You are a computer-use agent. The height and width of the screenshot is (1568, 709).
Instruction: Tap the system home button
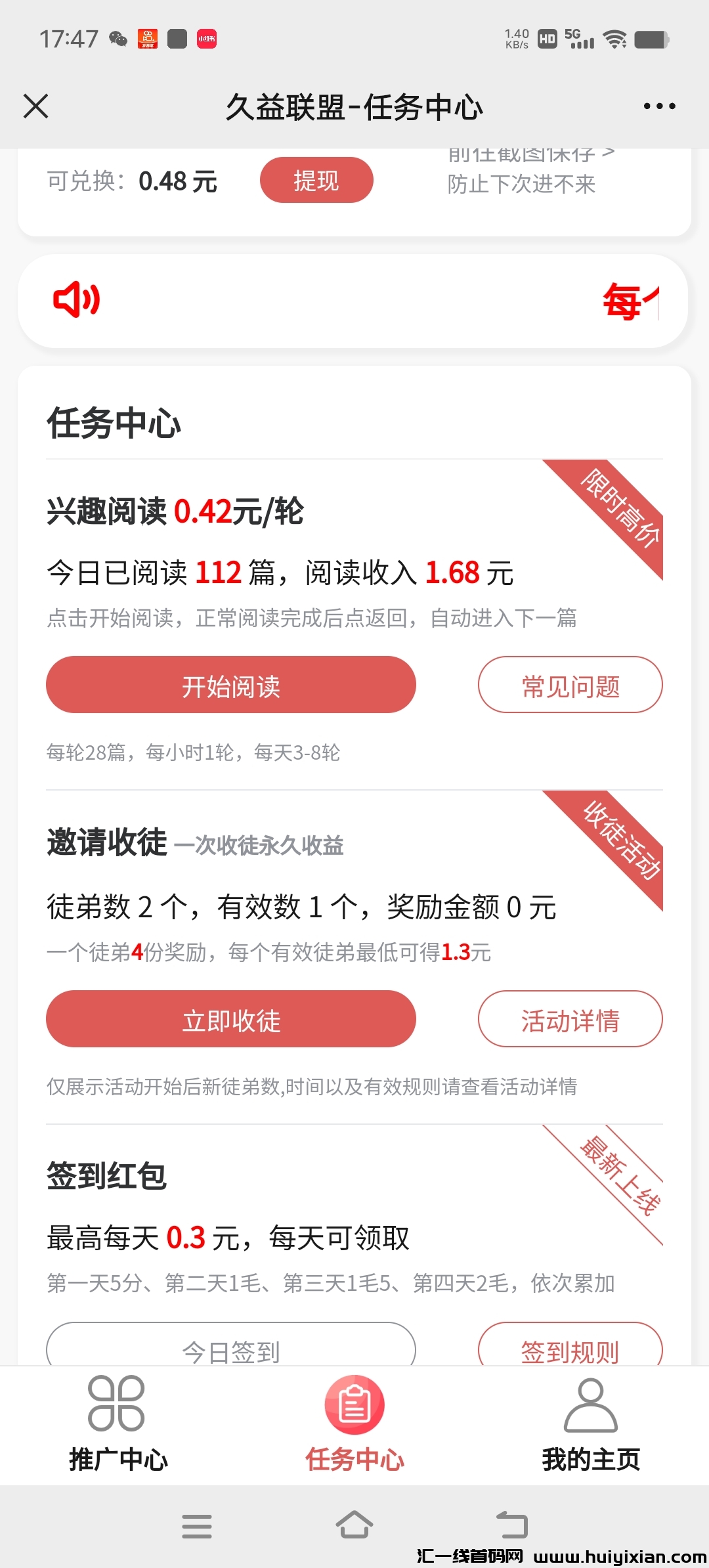click(354, 1525)
